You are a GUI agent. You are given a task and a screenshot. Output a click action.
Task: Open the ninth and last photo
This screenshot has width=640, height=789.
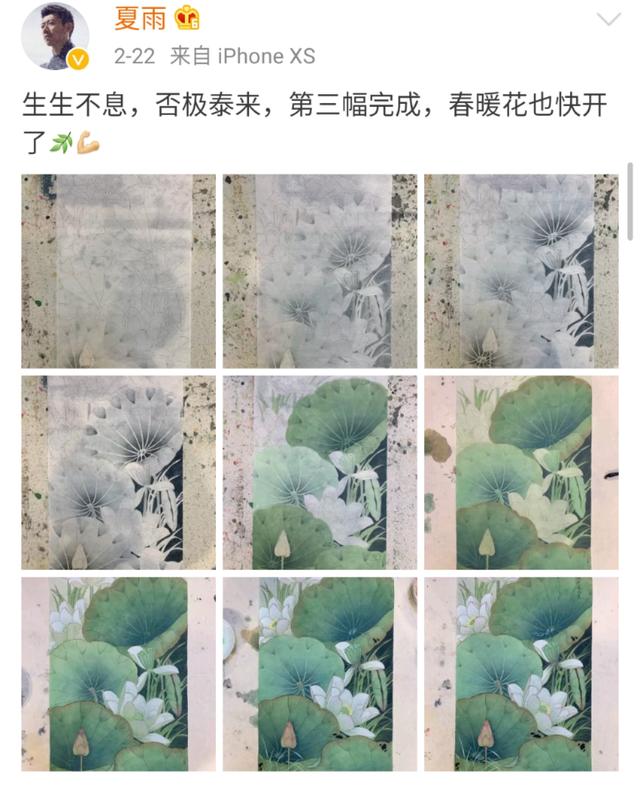[521, 673]
